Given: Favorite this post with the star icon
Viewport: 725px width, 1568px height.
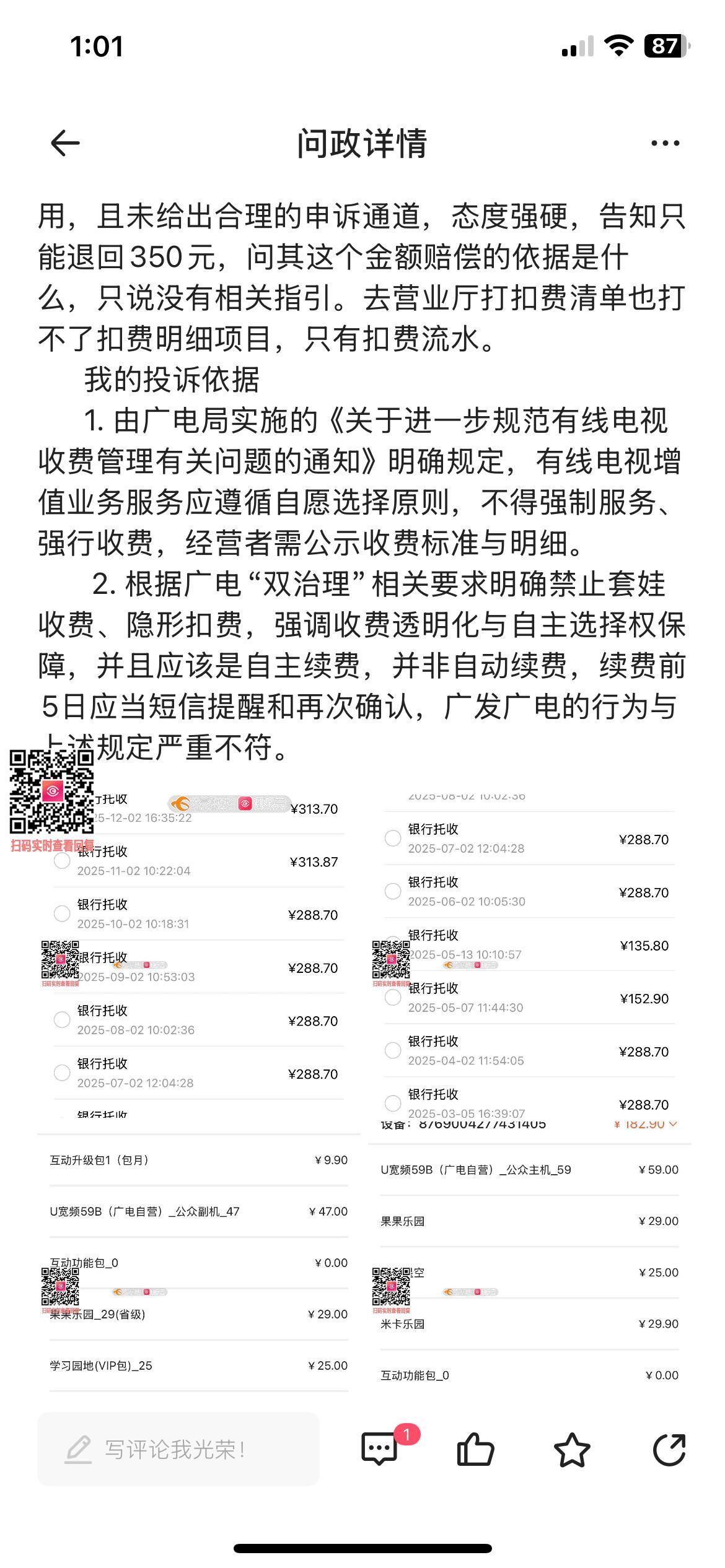Looking at the screenshot, I should click(x=571, y=1450).
